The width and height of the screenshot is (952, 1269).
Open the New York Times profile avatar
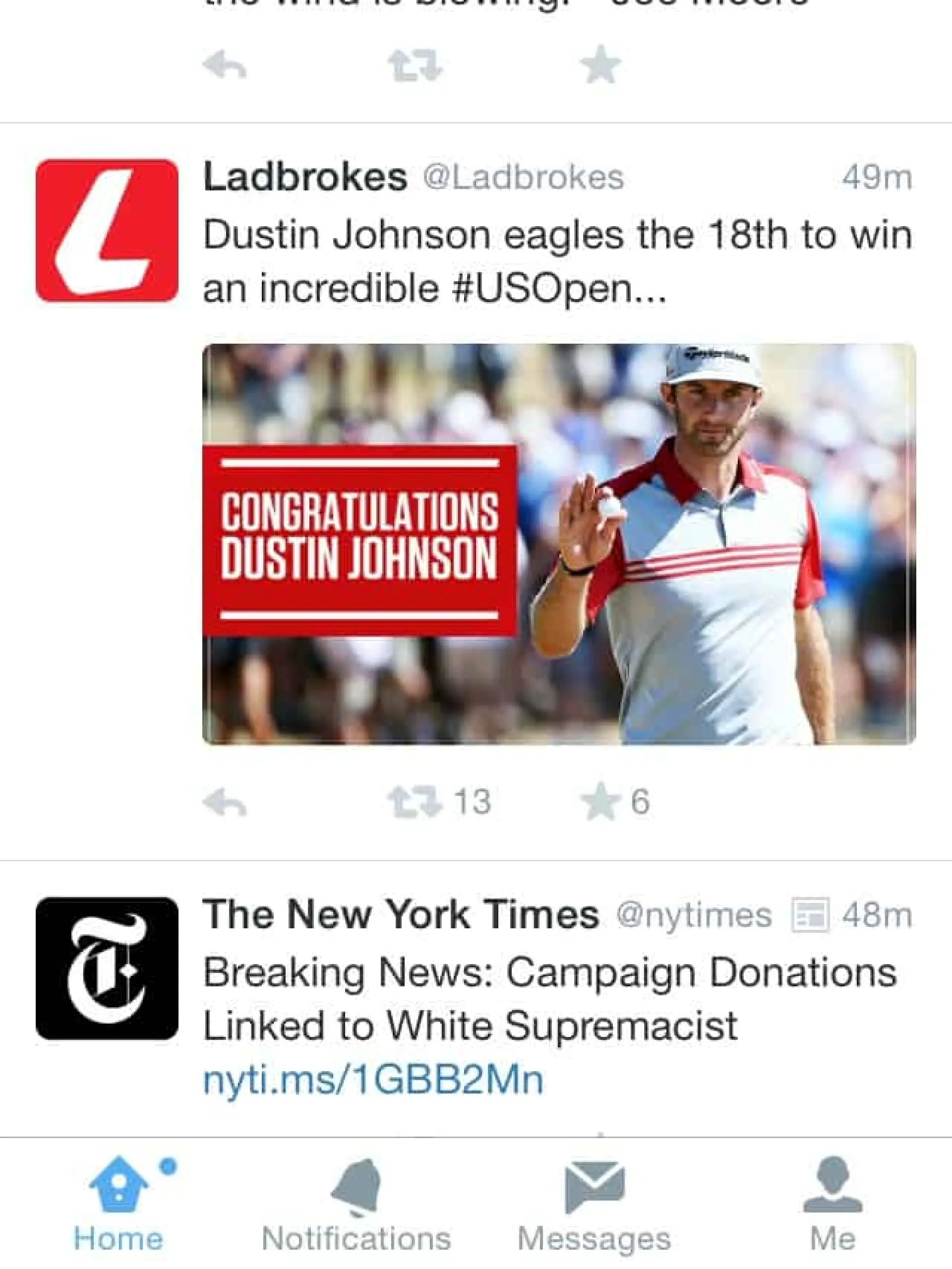pos(107,968)
